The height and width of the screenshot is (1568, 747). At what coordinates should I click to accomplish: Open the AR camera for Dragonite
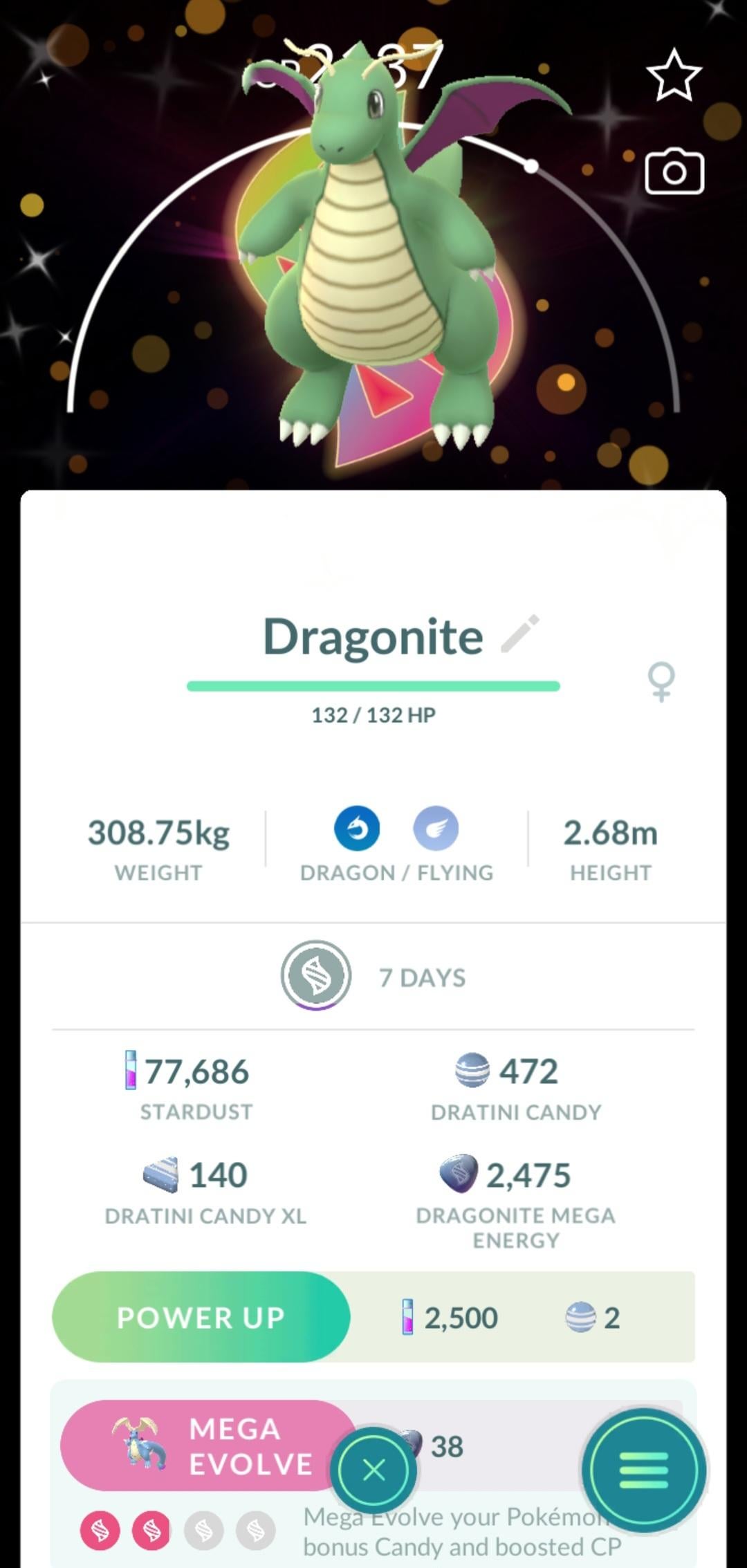pyautogui.click(x=674, y=172)
